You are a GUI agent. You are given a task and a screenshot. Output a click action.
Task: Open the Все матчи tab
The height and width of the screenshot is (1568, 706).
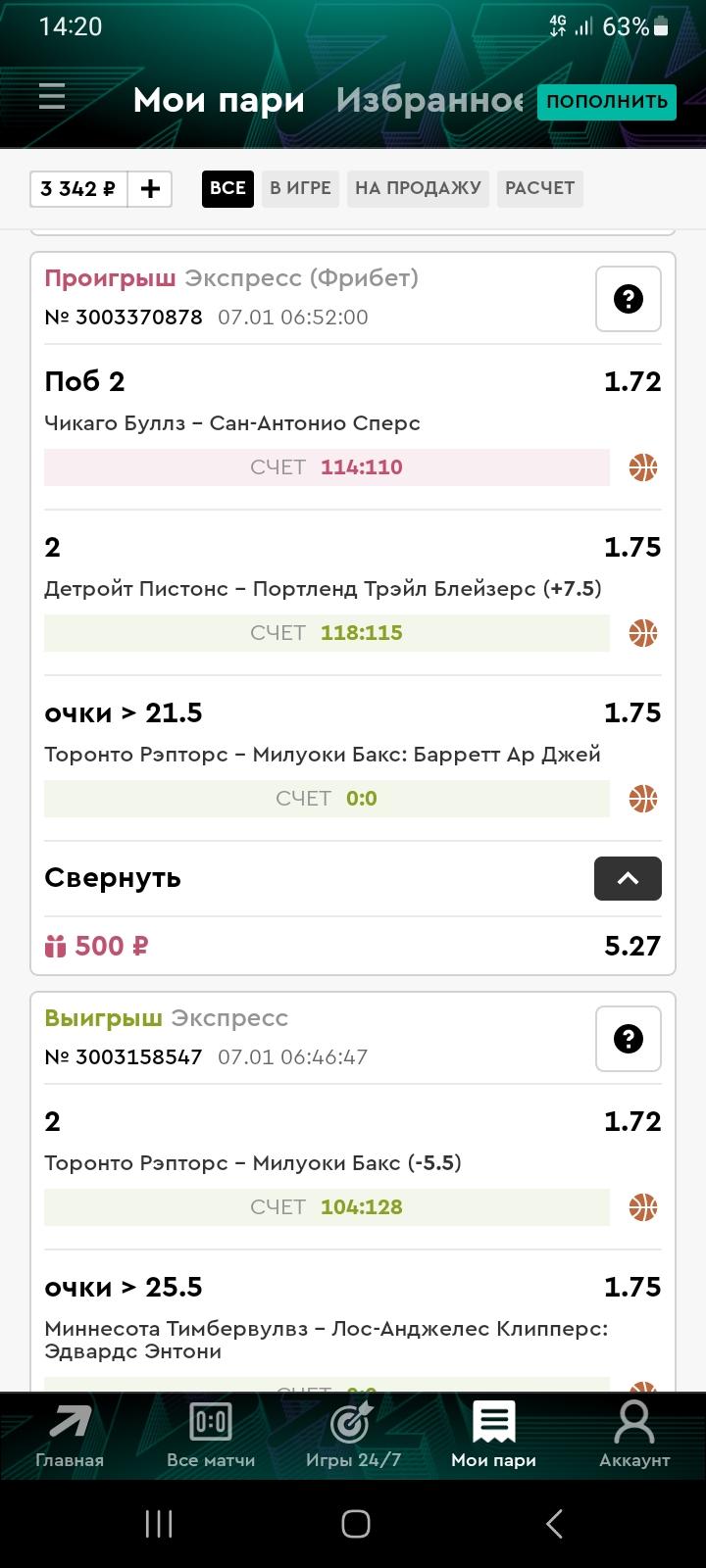pos(211,1437)
